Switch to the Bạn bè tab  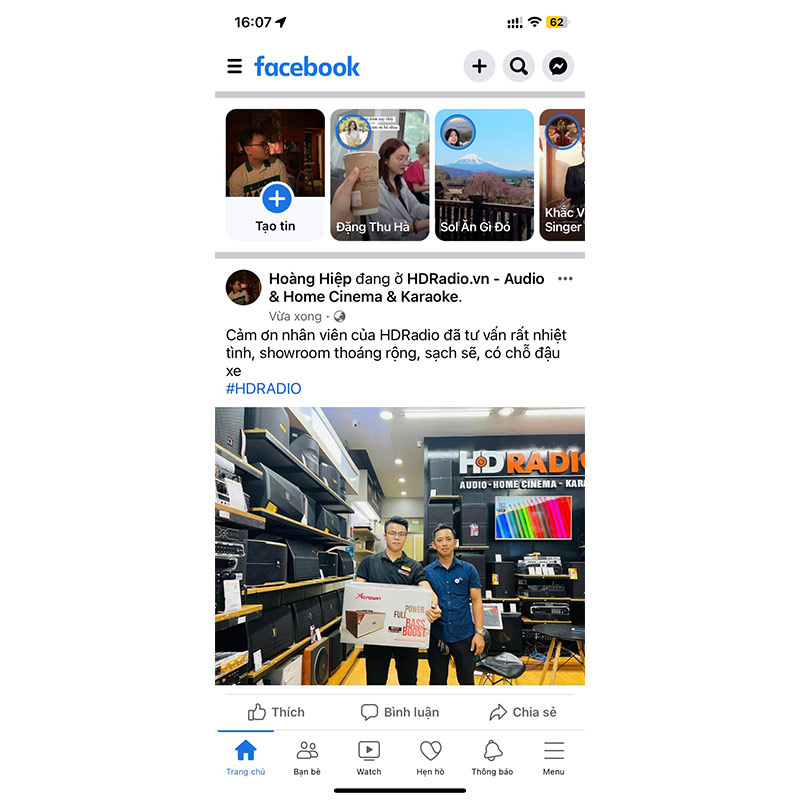308,757
